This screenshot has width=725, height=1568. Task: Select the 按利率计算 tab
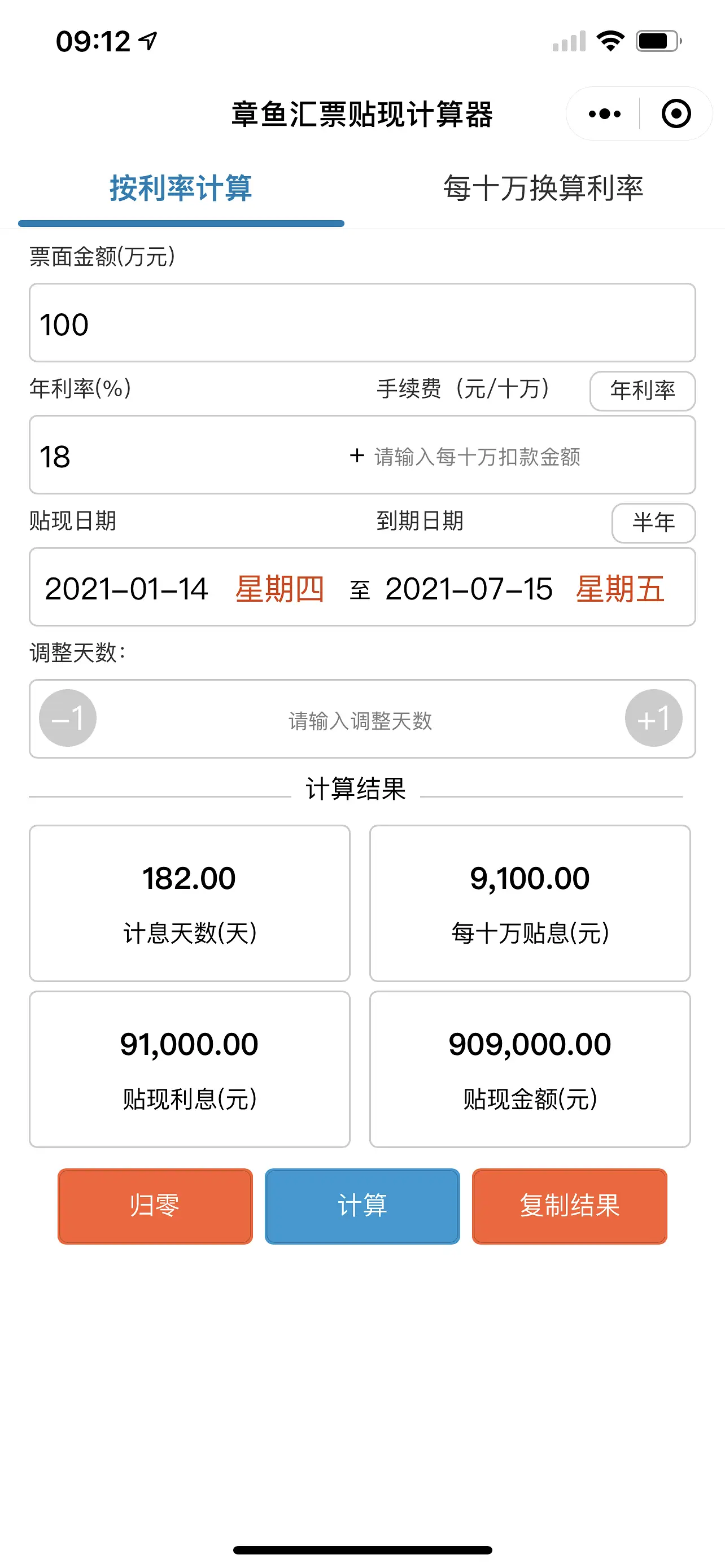click(x=181, y=188)
